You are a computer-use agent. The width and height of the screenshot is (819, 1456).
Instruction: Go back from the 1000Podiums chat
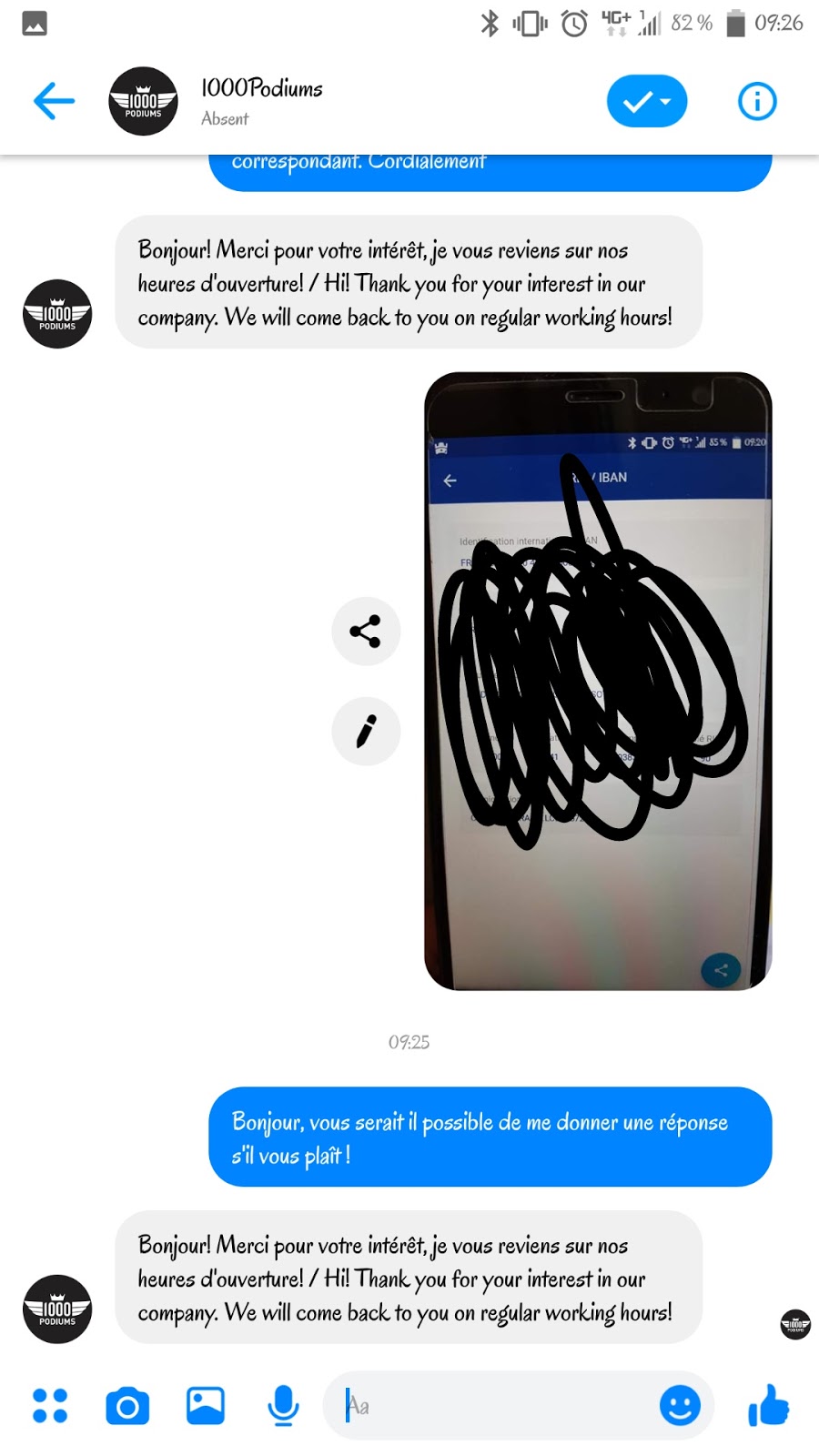(x=54, y=101)
